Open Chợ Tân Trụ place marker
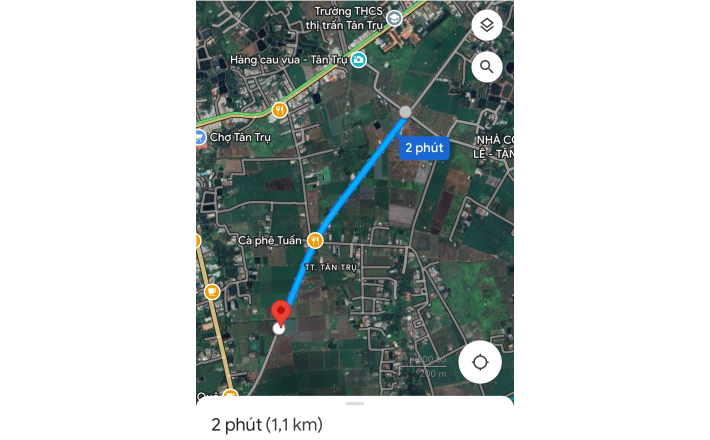Viewport: 710px width, 440px height. (x=201, y=137)
